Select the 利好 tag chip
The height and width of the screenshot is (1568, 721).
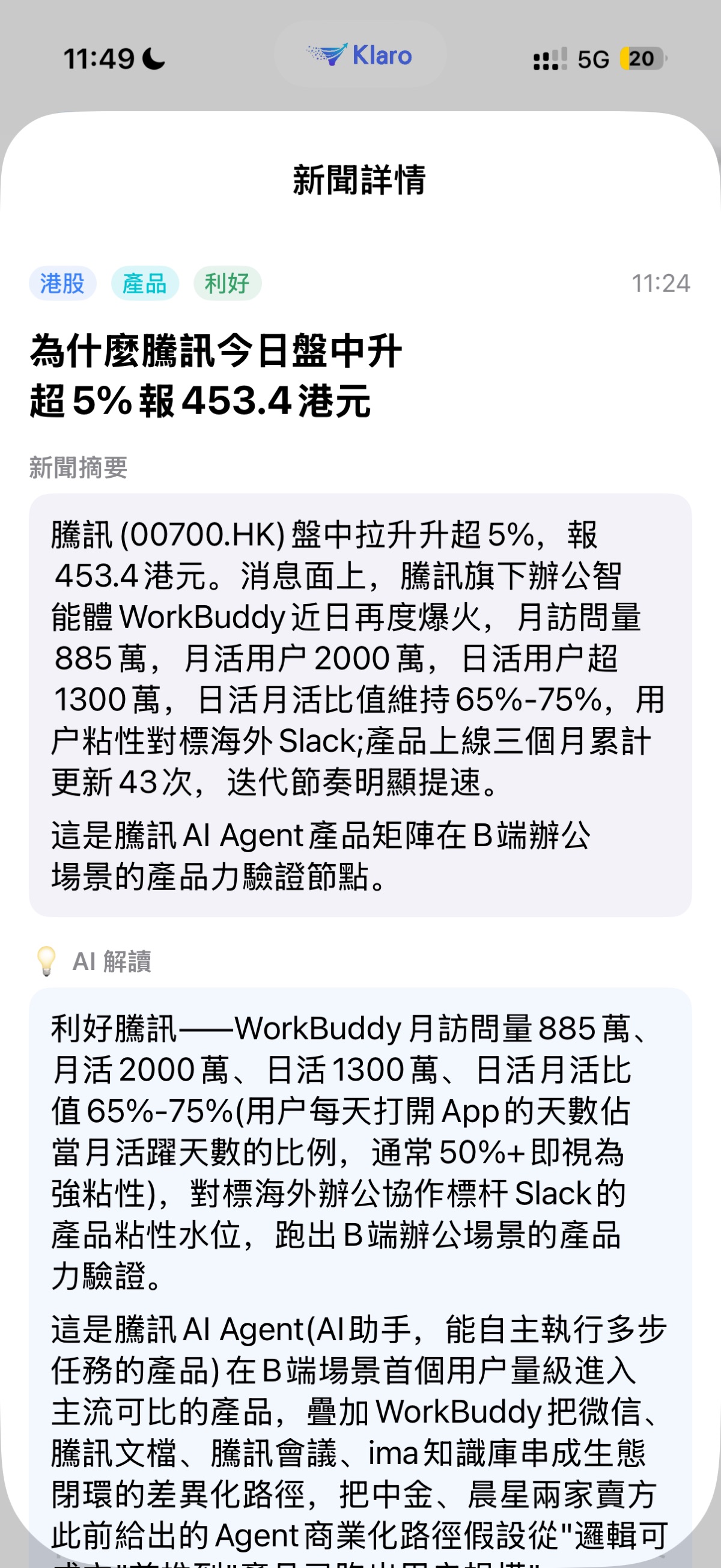tap(228, 284)
